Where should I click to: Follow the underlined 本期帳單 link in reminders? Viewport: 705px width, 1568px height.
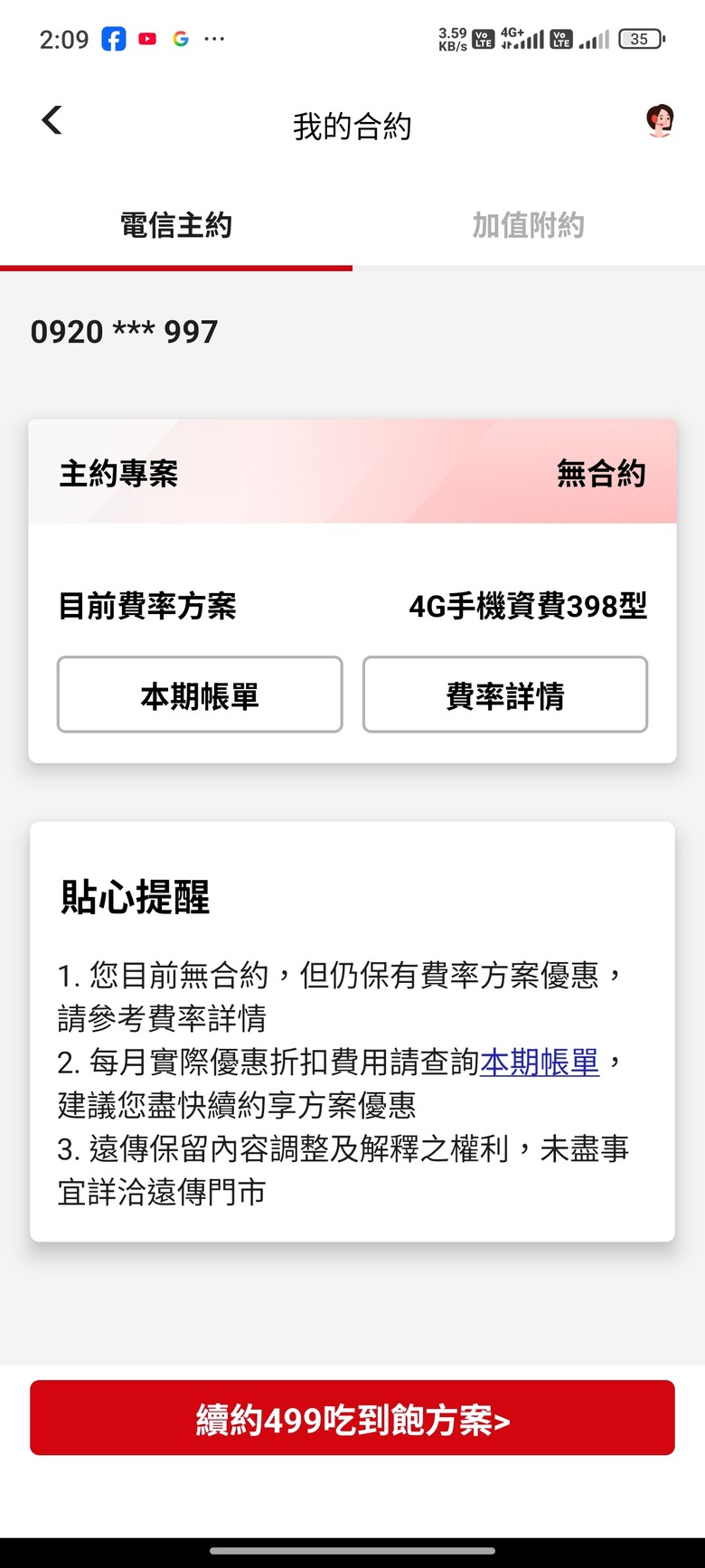pos(540,1062)
